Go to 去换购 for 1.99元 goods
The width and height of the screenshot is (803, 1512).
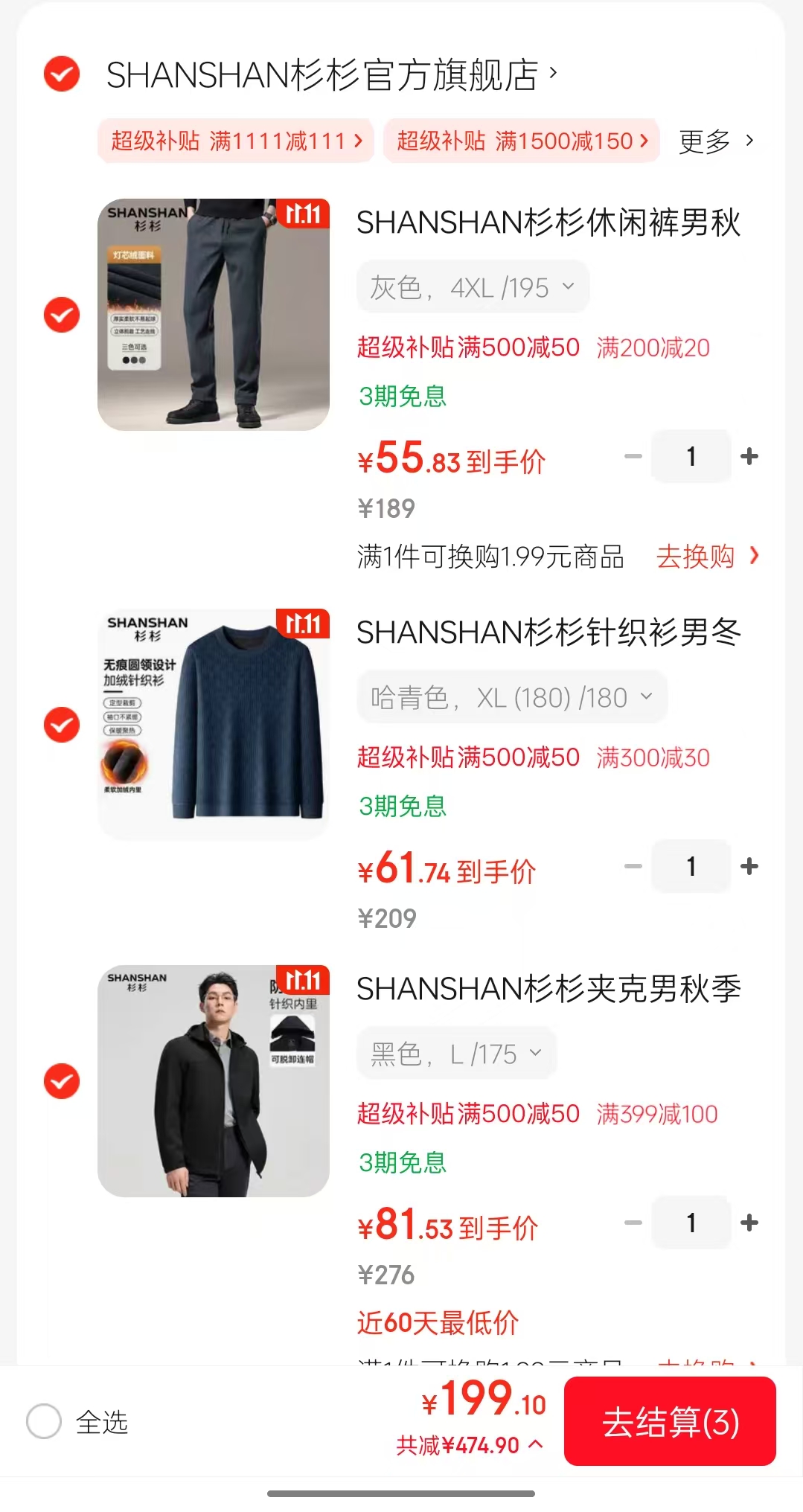point(707,556)
